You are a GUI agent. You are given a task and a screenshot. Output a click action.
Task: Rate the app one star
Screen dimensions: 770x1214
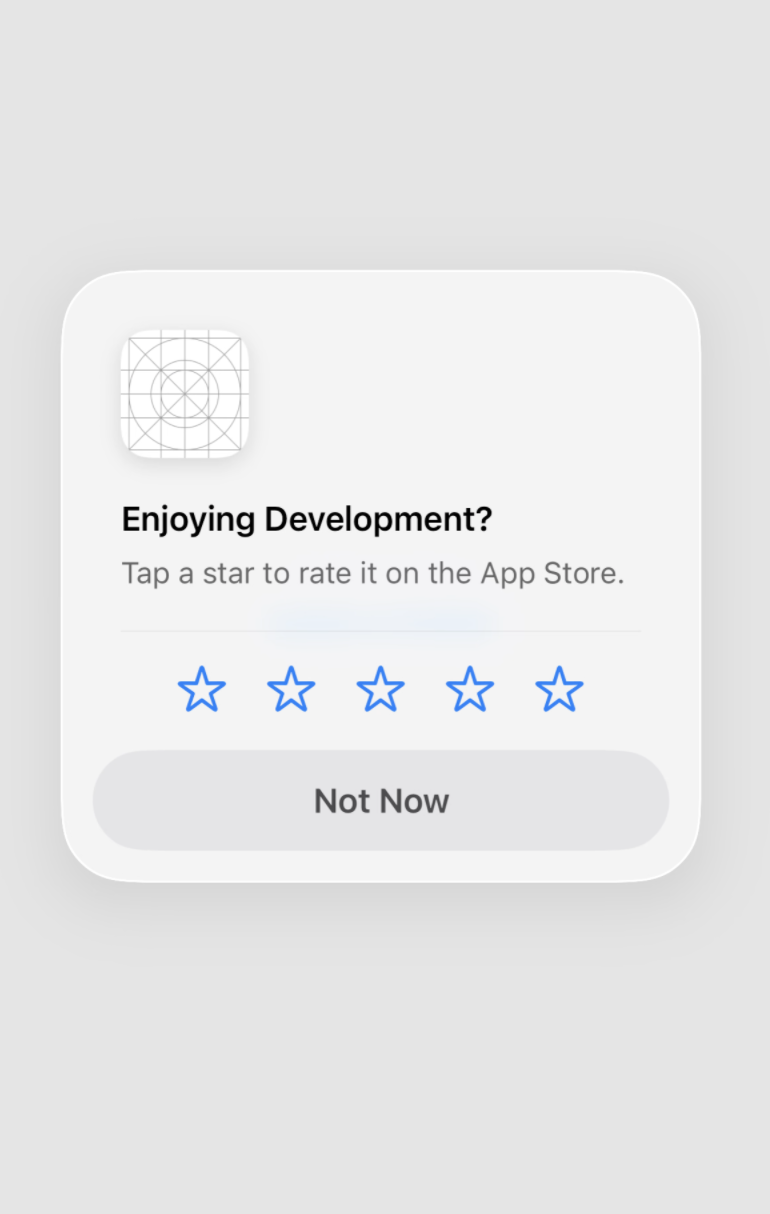pyautogui.click(x=202, y=690)
